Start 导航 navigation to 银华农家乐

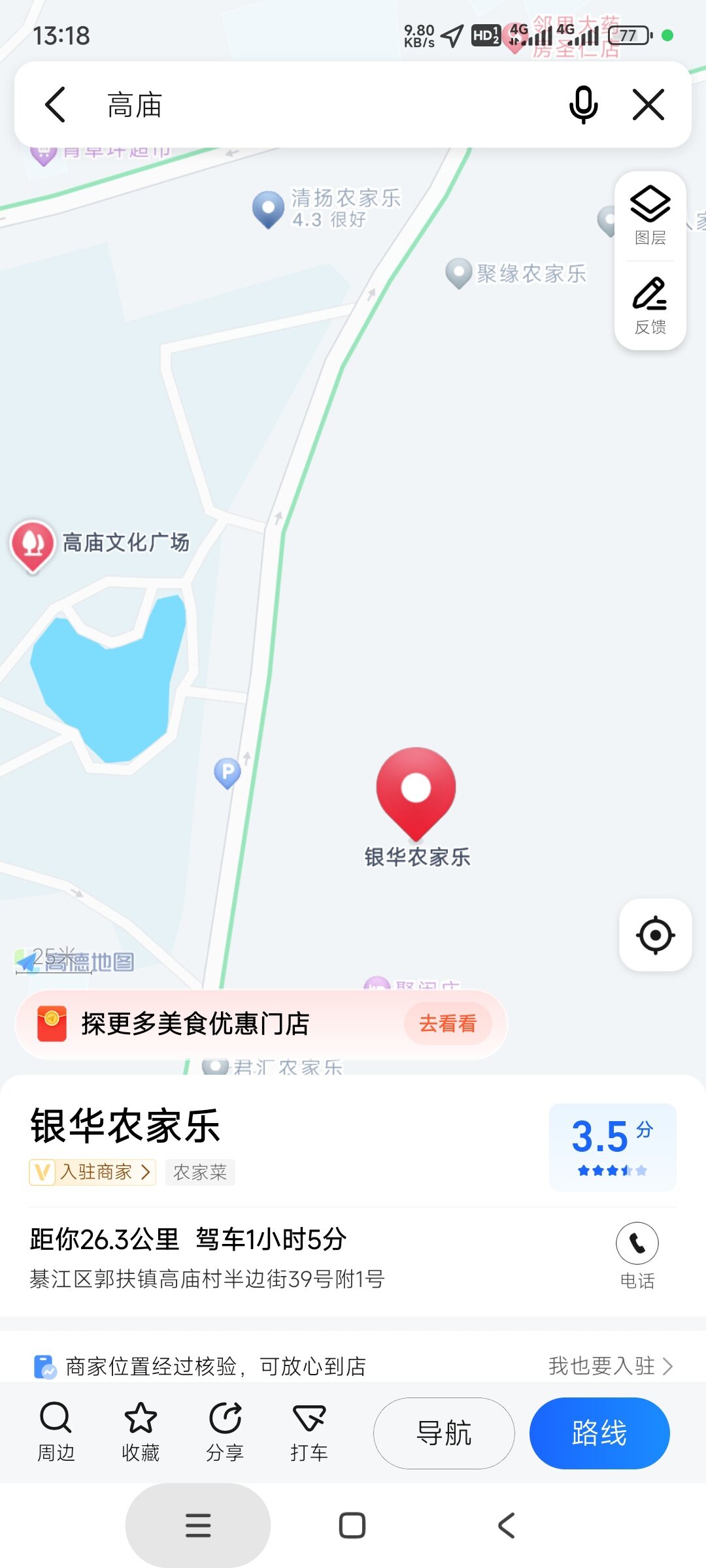click(444, 1433)
